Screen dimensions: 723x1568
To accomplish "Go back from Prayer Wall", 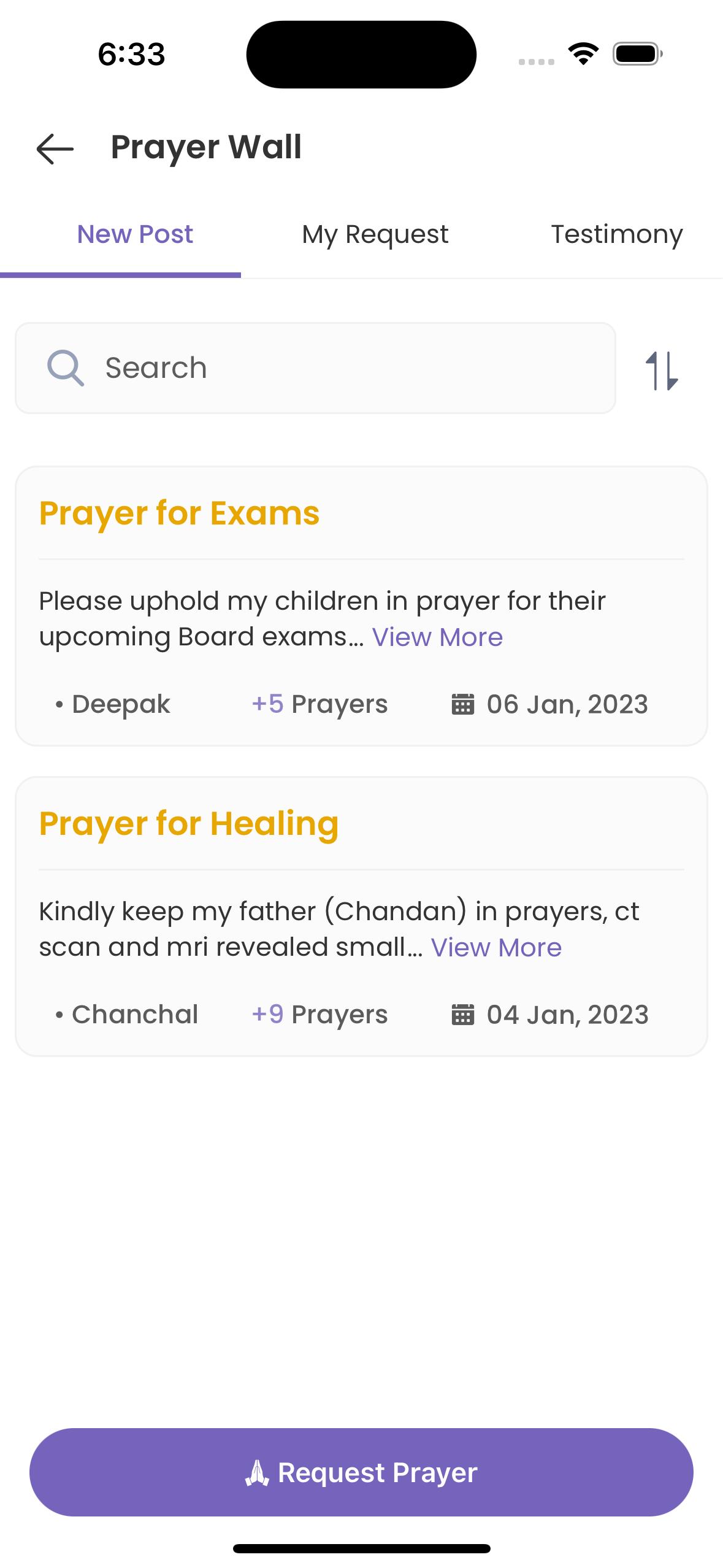I will coord(55,148).
